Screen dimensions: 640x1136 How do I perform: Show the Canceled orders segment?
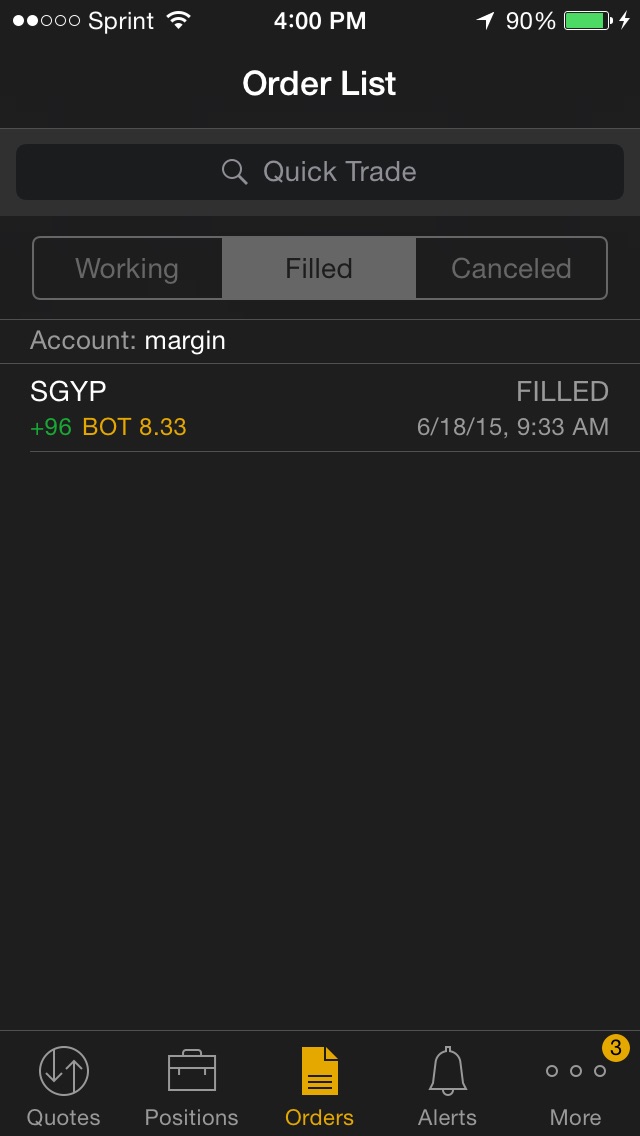(x=511, y=268)
